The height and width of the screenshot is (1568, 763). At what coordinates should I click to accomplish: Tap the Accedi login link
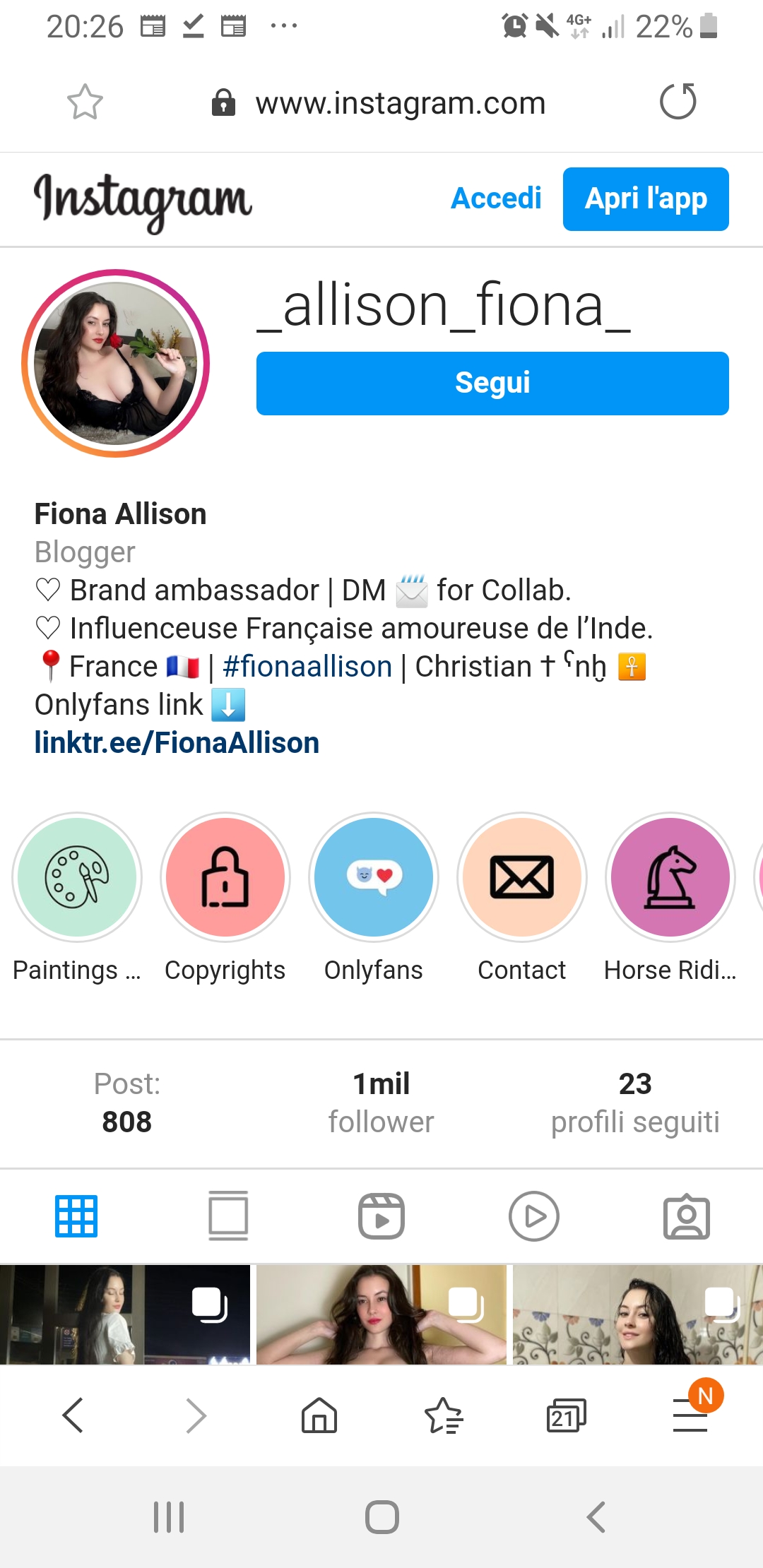pyautogui.click(x=496, y=198)
